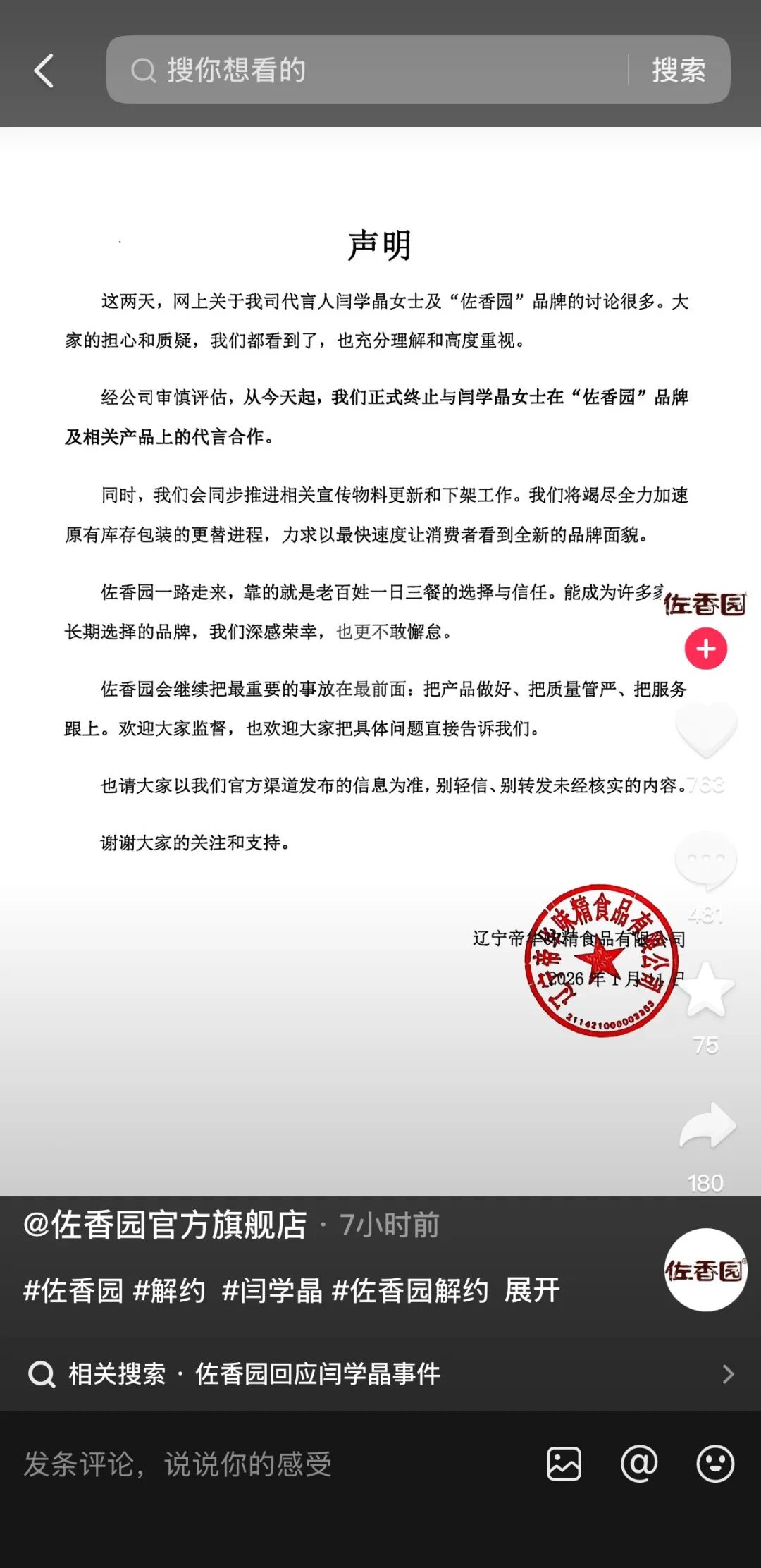This screenshot has height=1568, width=761.
Task: Expand the caption with 展开
Action: click(x=532, y=1291)
